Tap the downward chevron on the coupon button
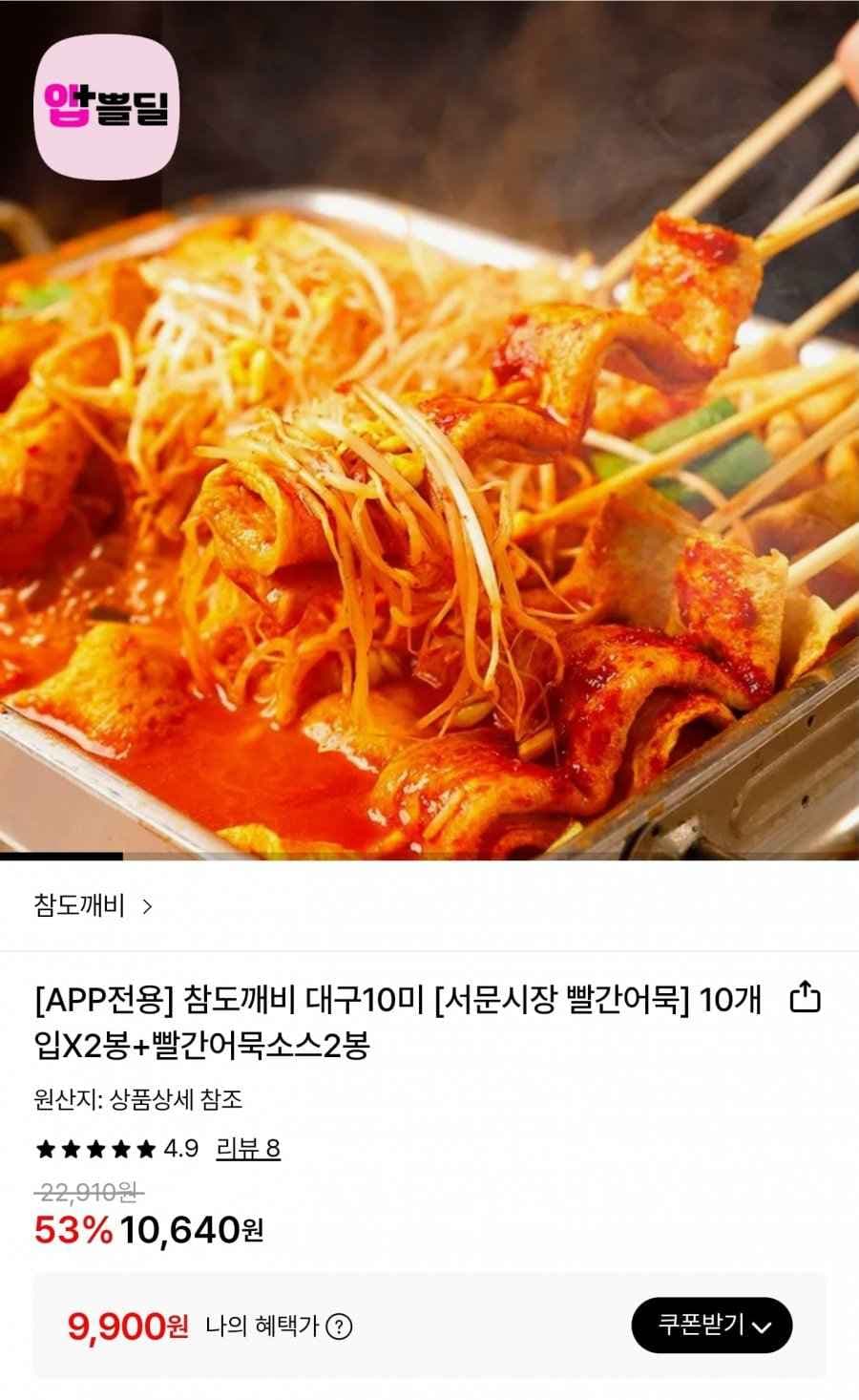This screenshot has height=1400, width=859. [760, 1325]
